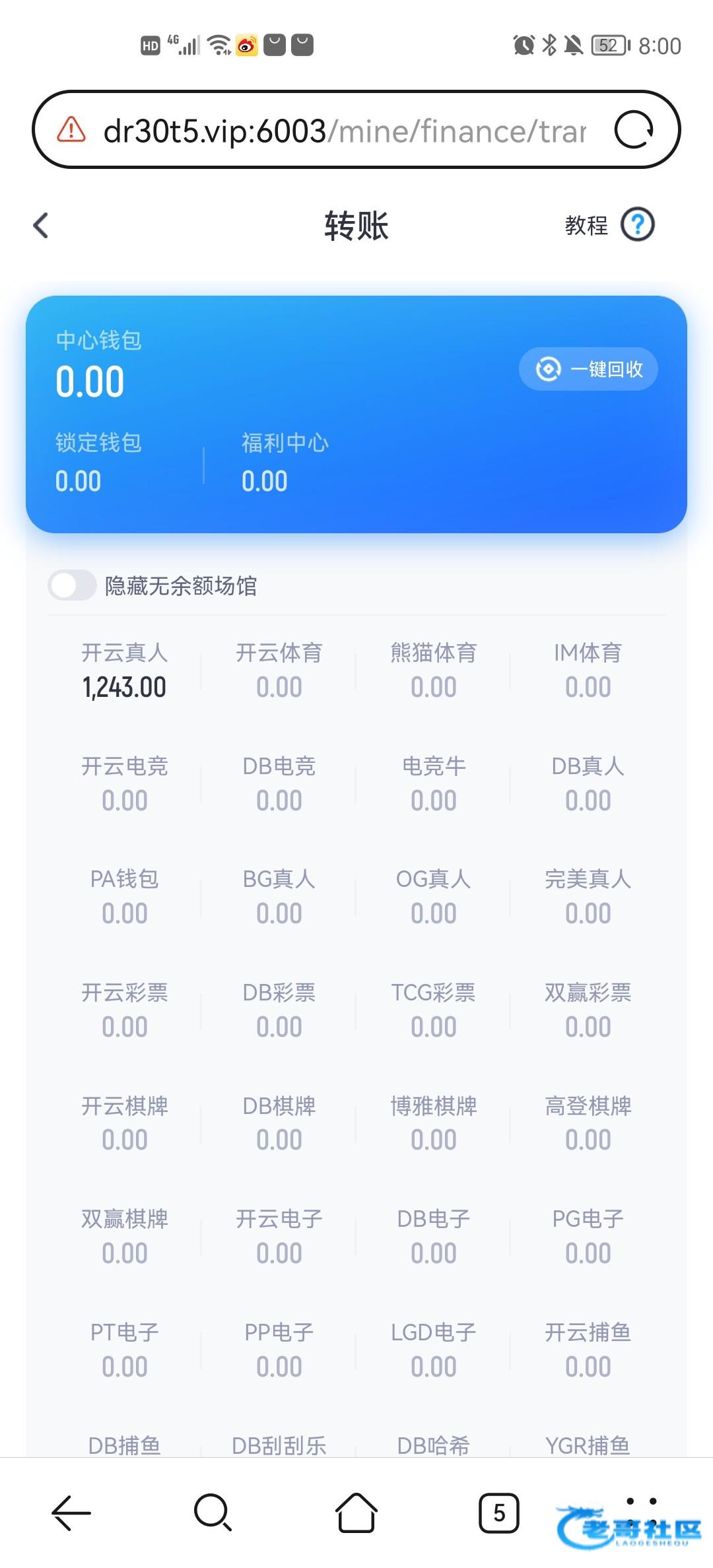Viewport: 713px width, 1568px height.
Task: Open the browser tab switcher
Action: [499, 1513]
